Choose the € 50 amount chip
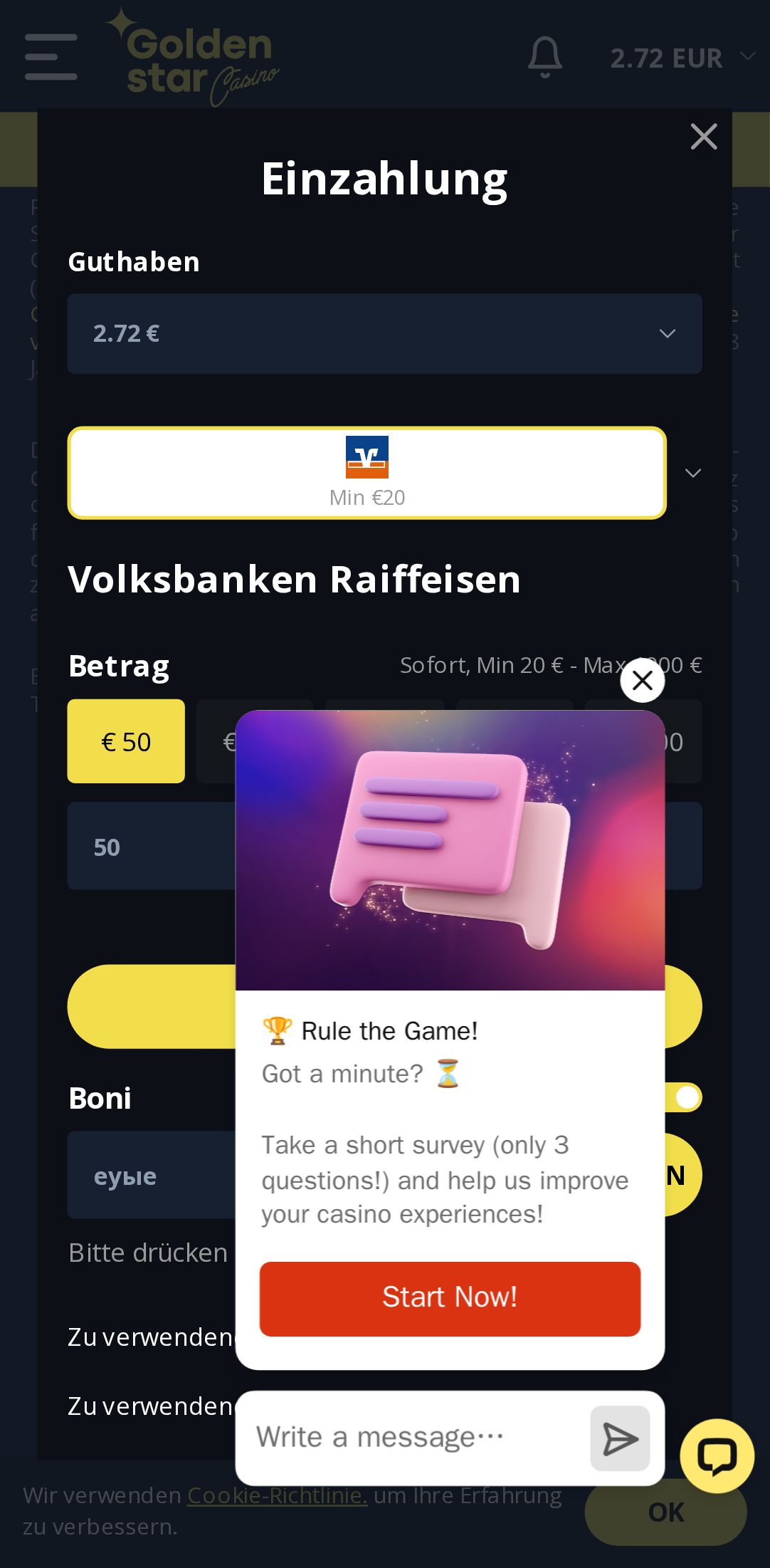 point(126,741)
